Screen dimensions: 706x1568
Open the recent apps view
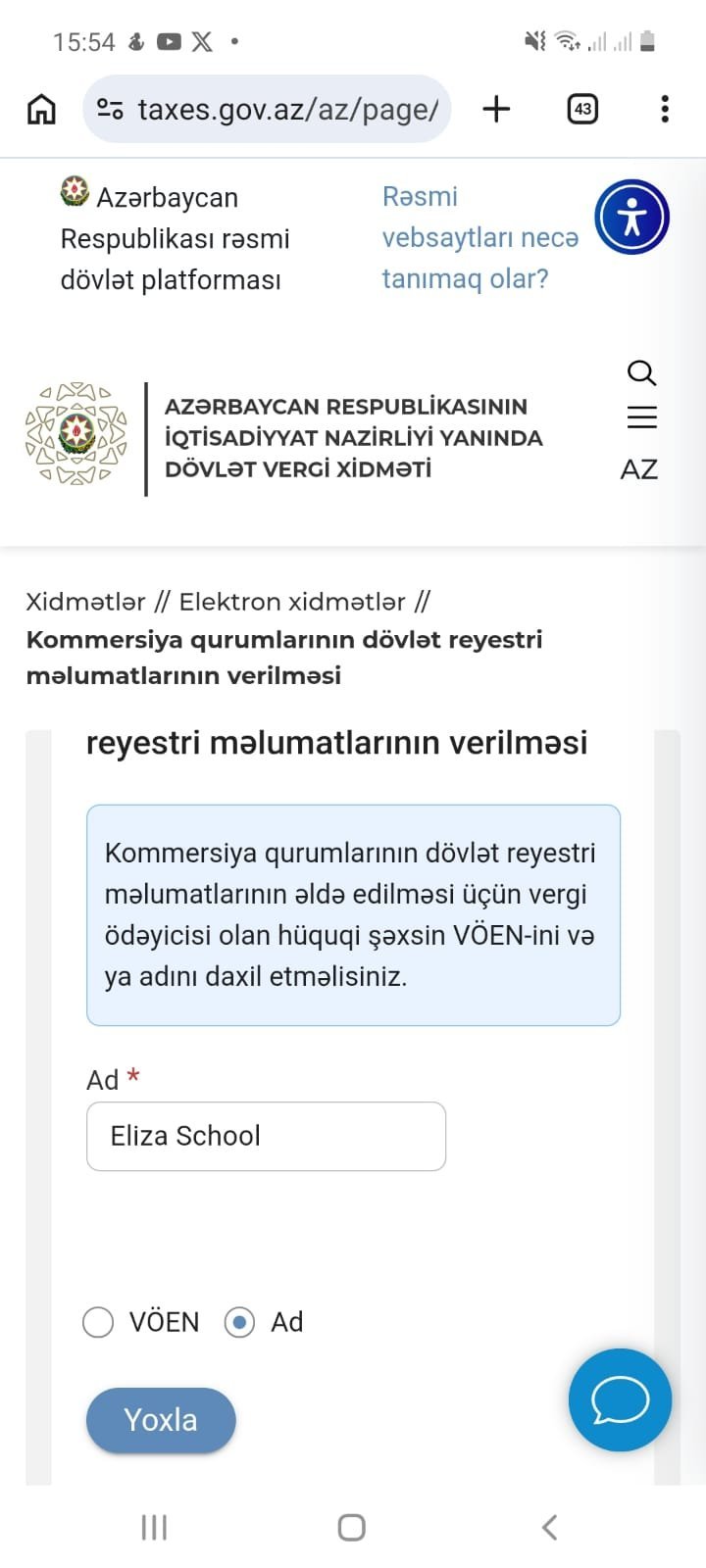155,1527
